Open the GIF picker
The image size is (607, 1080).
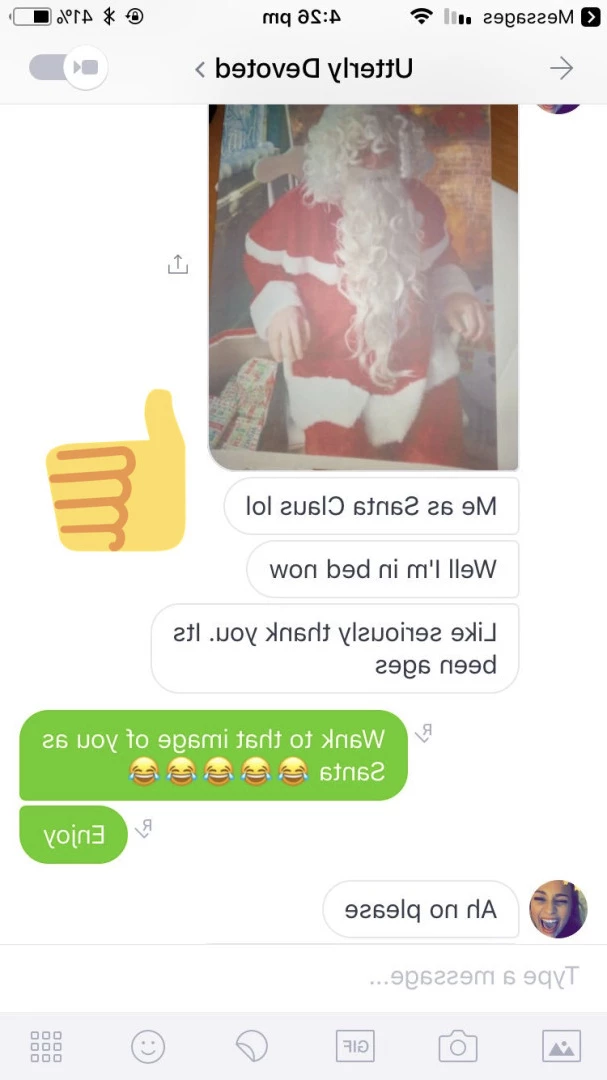[x=355, y=1046]
